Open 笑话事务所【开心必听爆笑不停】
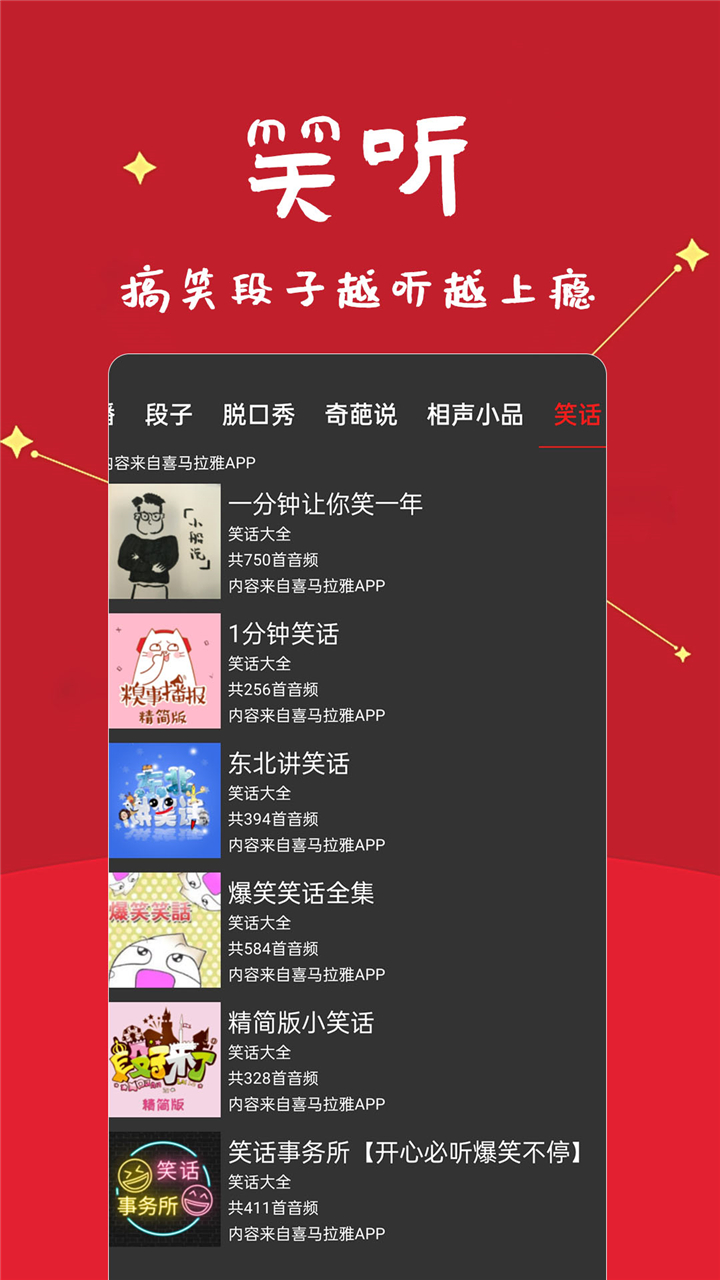The image size is (720, 1280). (405, 1153)
